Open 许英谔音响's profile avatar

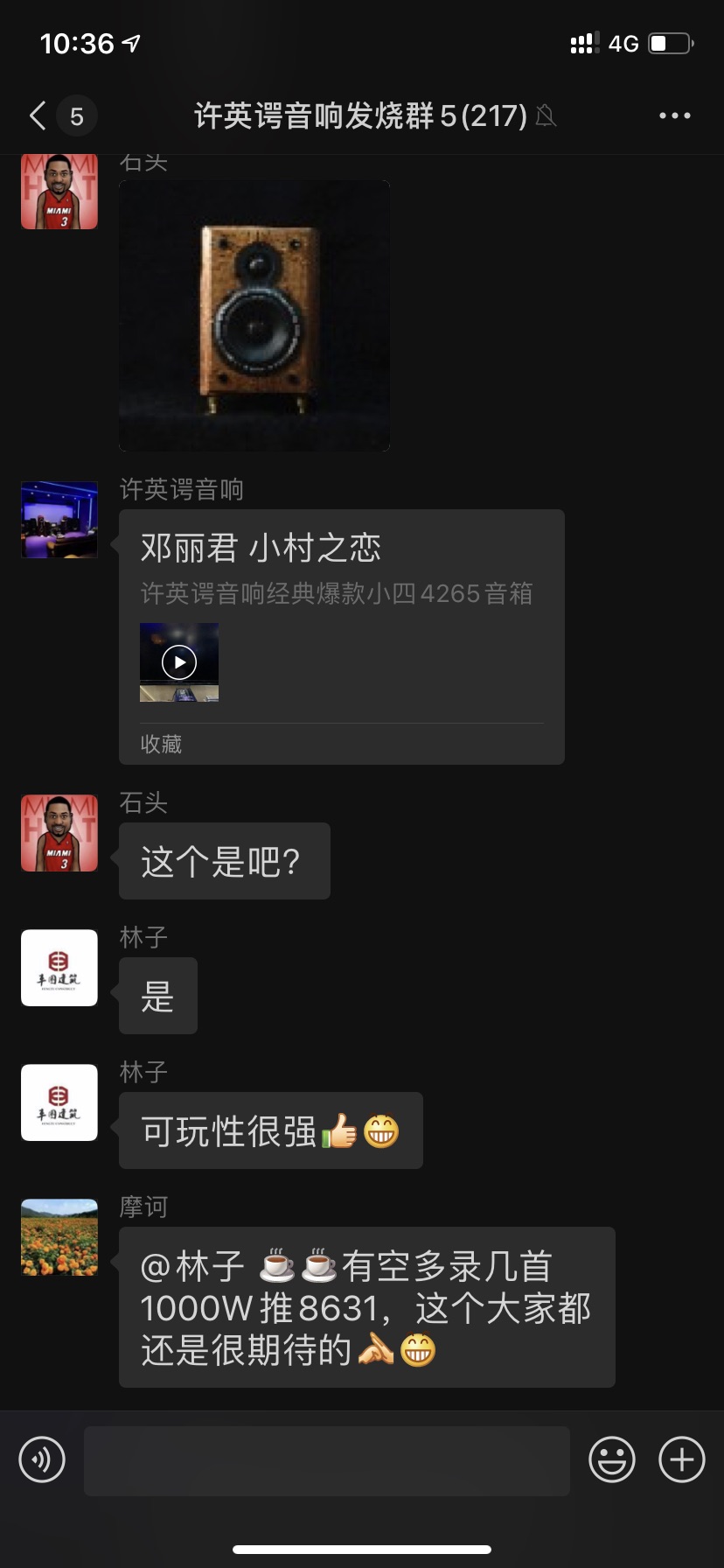59,519
